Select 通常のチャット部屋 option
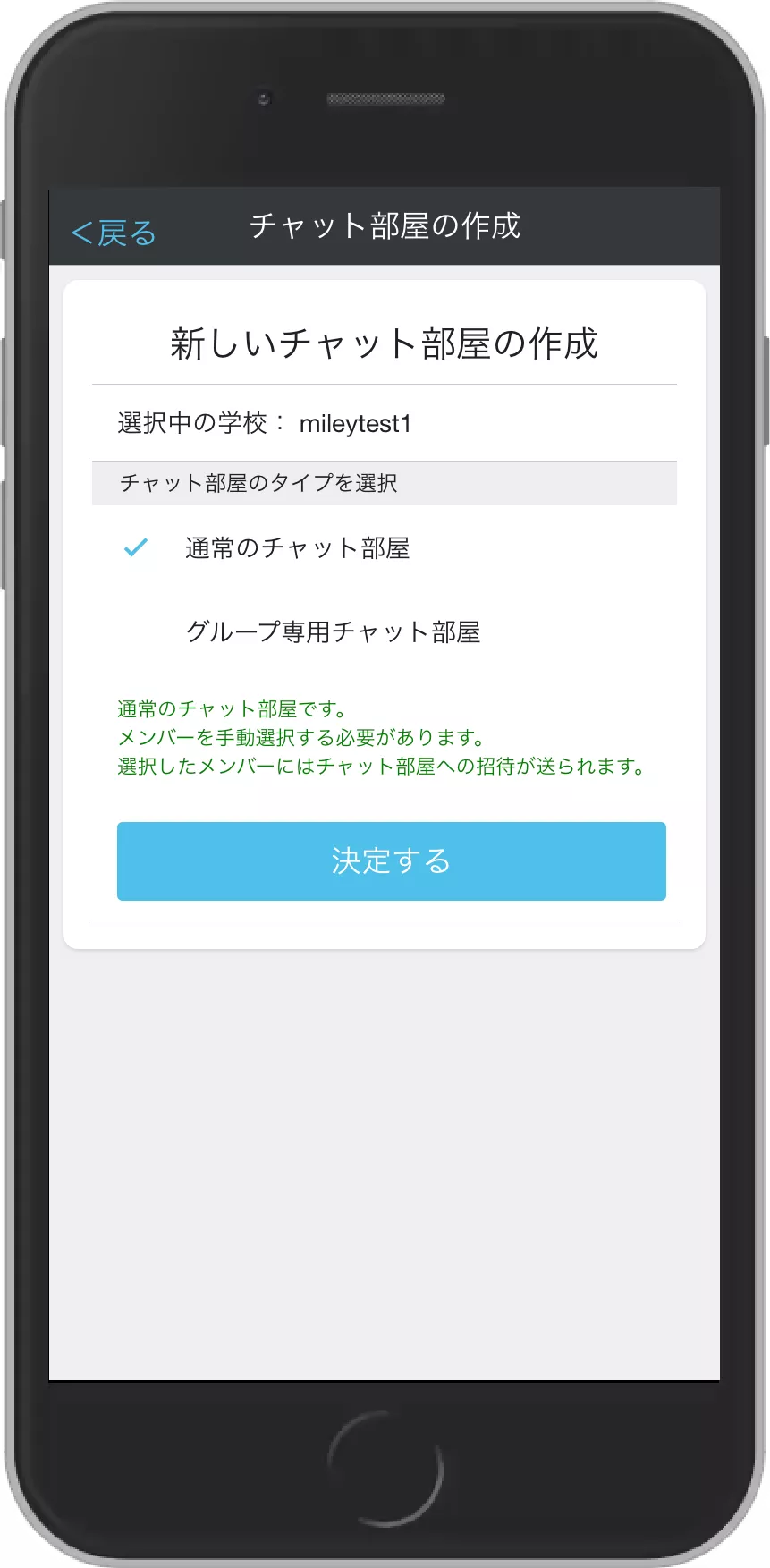This screenshot has height=1568, width=770. coord(297,548)
